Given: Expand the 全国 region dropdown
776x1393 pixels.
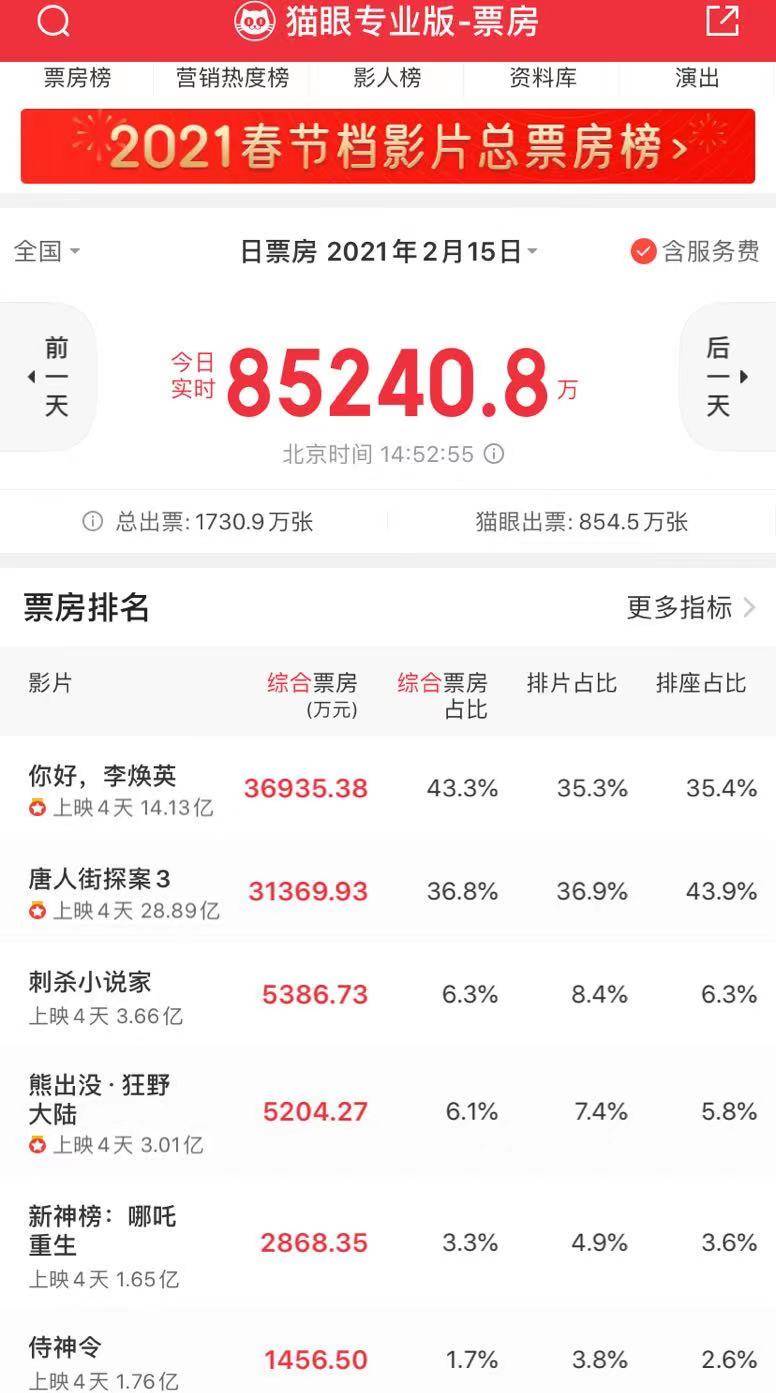Looking at the screenshot, I should (47, 251).
